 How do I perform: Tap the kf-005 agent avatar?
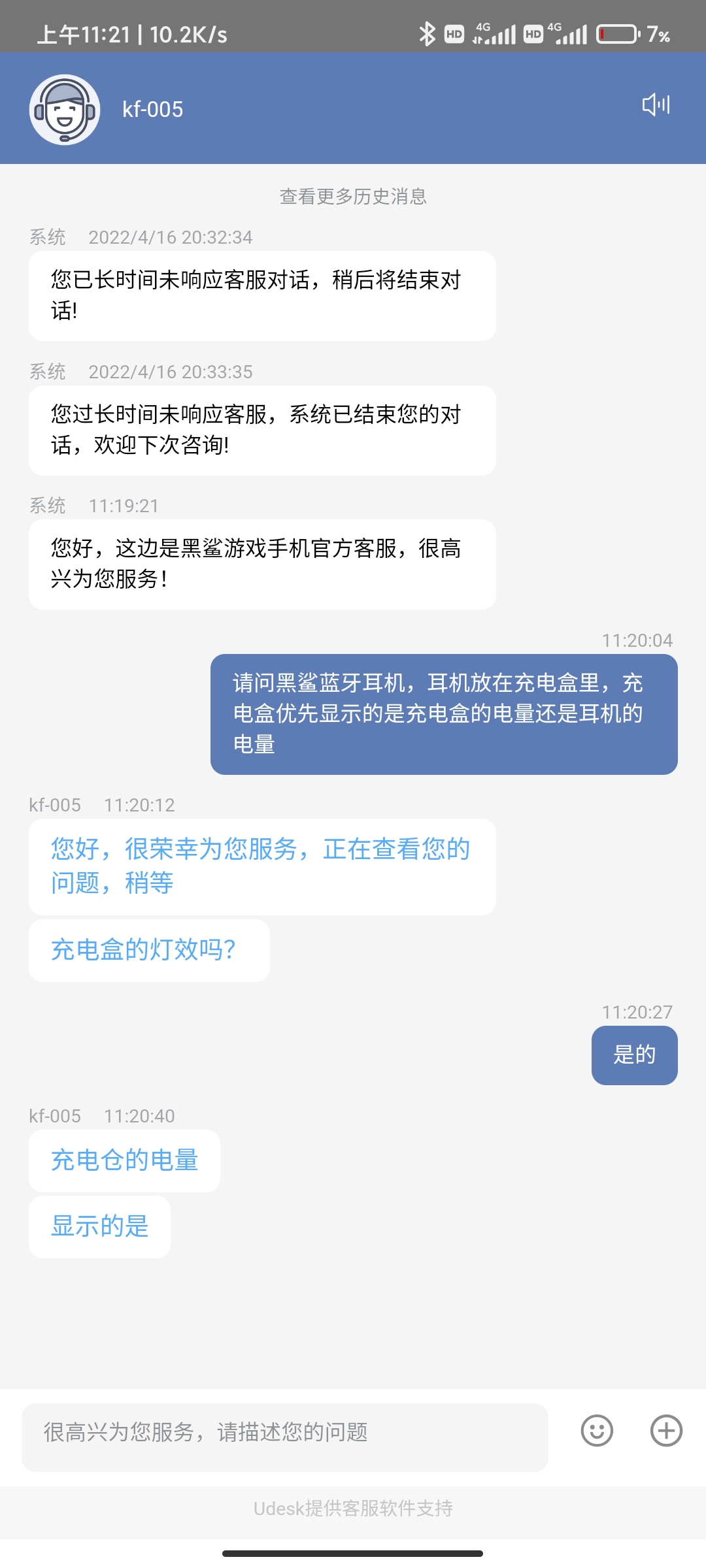point(65,109)
